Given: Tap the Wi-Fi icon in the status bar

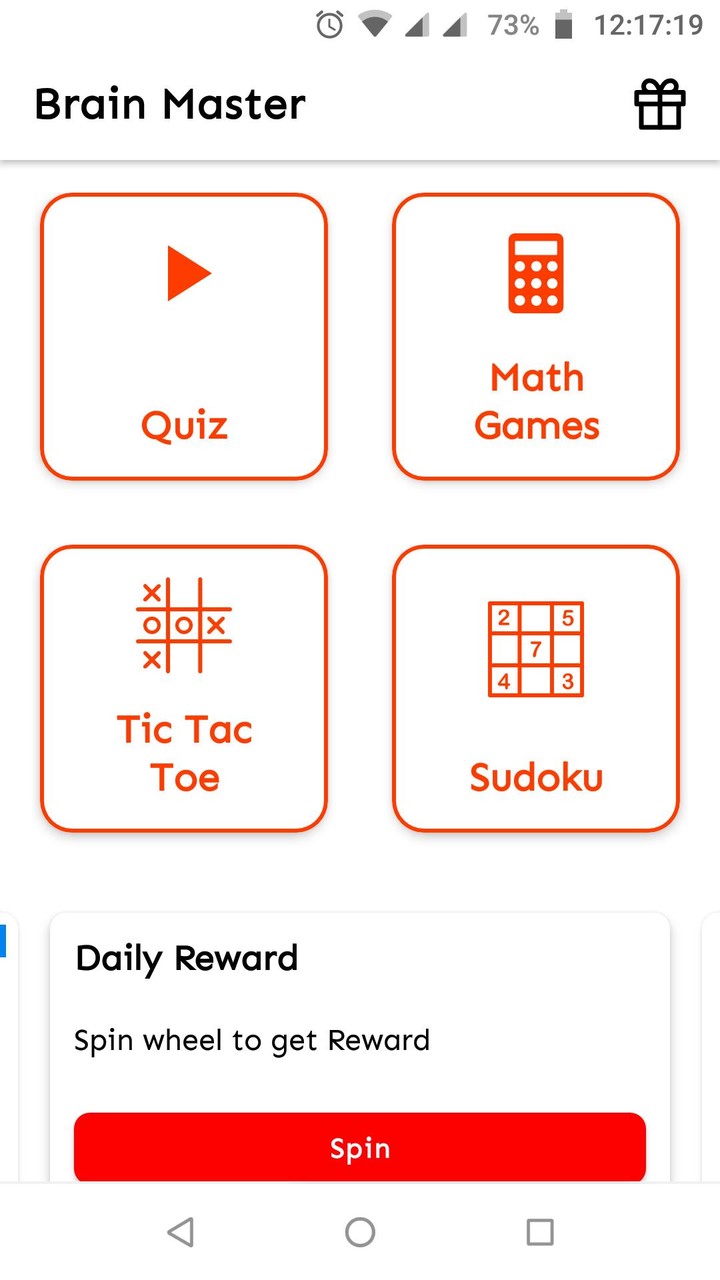Looking at the screenshot, I should coord(372,26).
